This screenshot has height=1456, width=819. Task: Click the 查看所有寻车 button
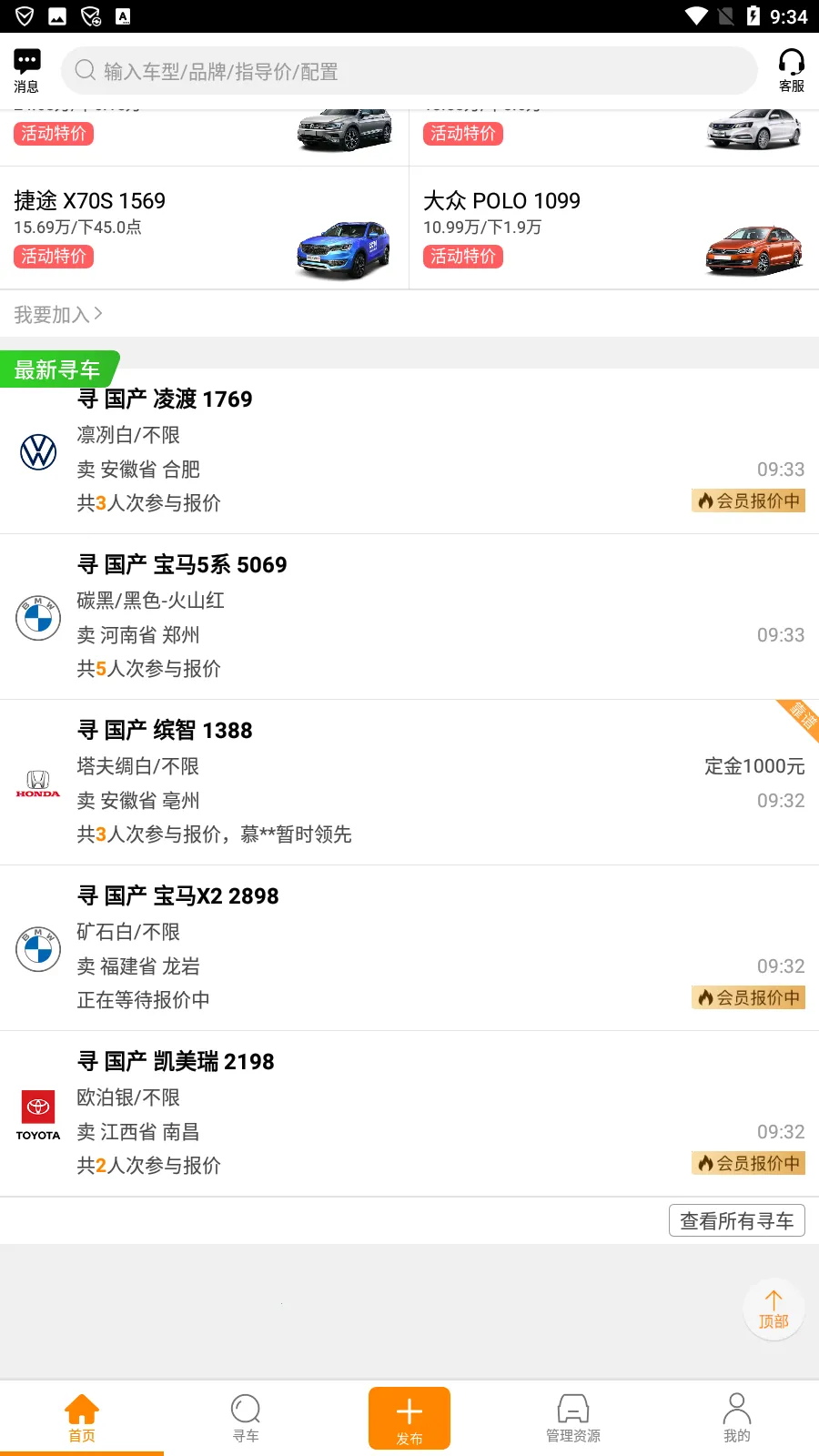pos(736,1220)
